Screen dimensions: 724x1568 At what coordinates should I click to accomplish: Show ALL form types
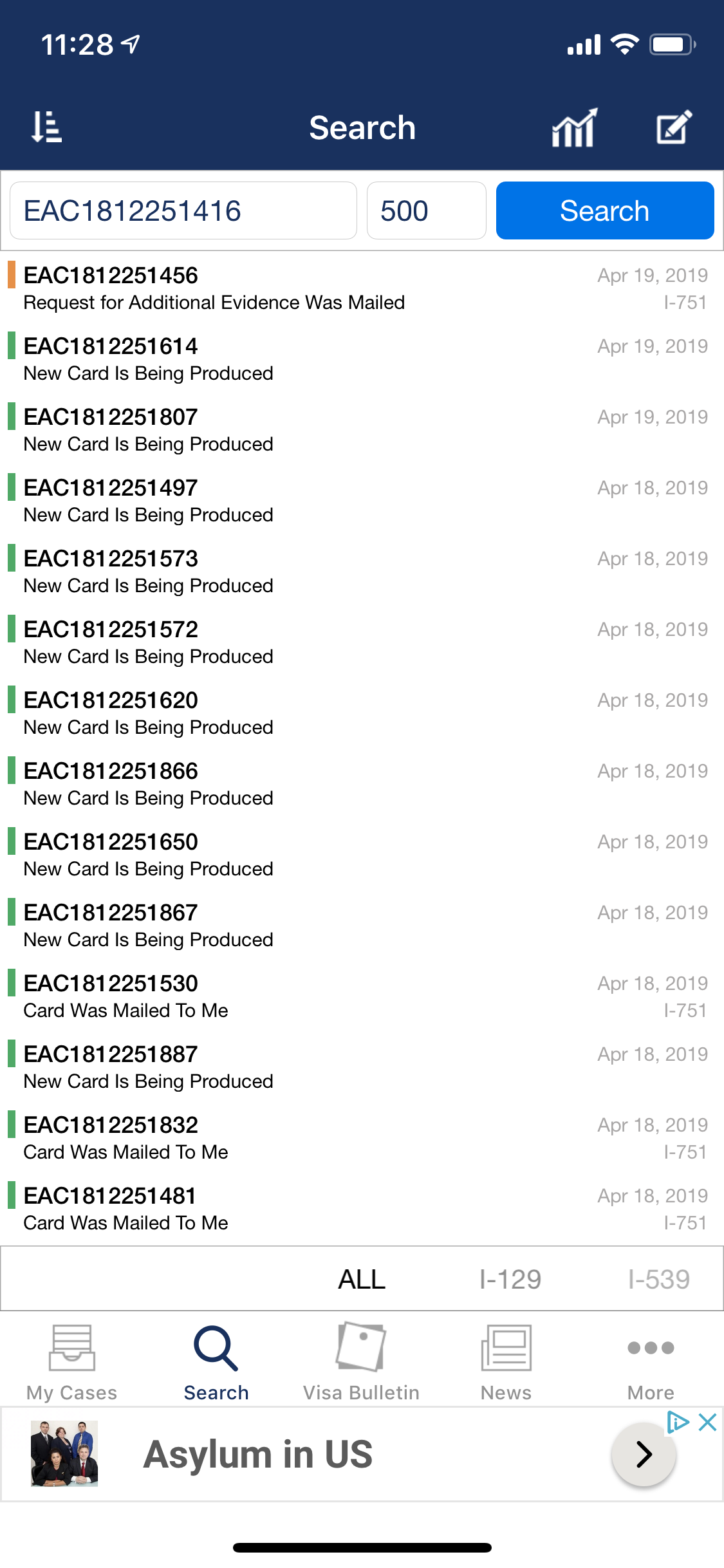tap(362, 1279)
